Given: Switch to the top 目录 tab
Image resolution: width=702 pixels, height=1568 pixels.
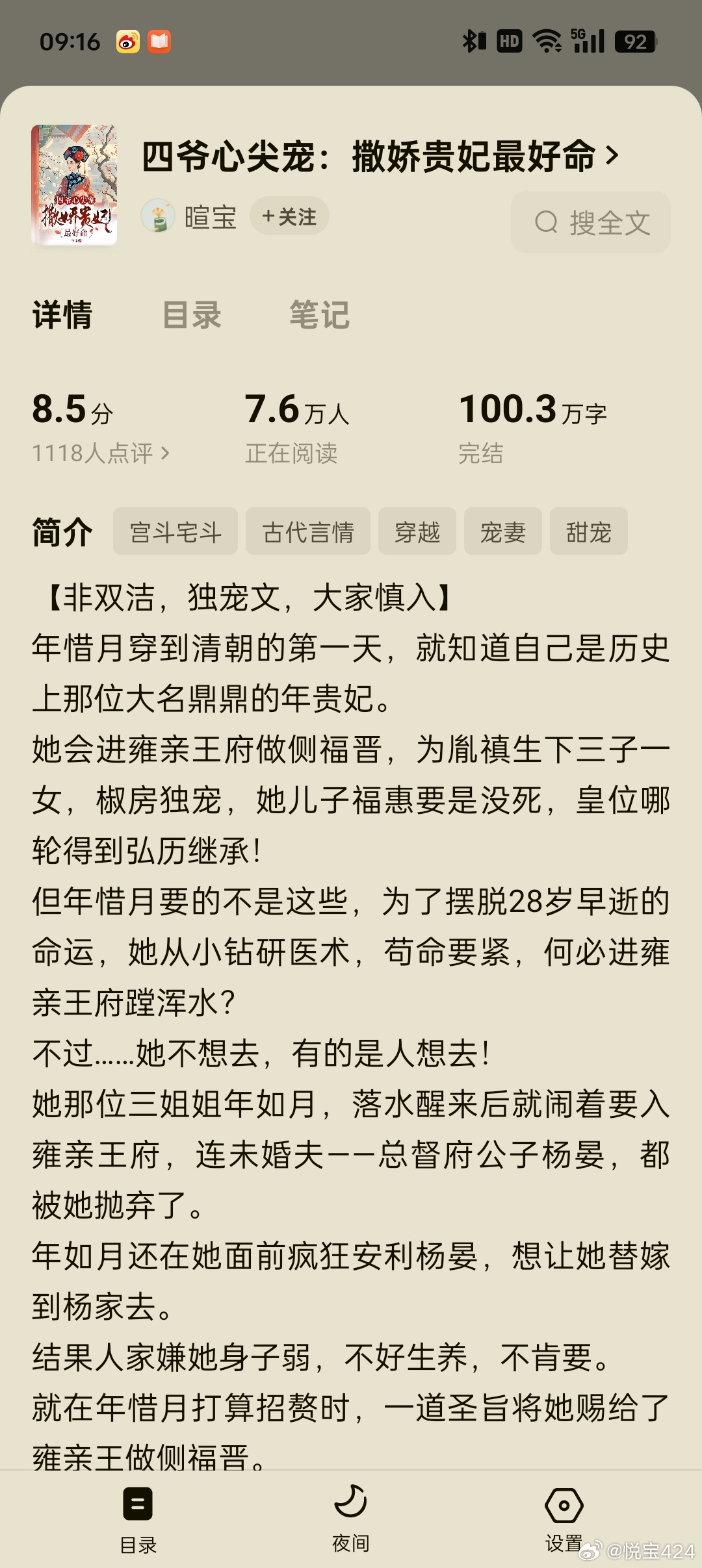Looking at the screenshot, I should [192, 315].
